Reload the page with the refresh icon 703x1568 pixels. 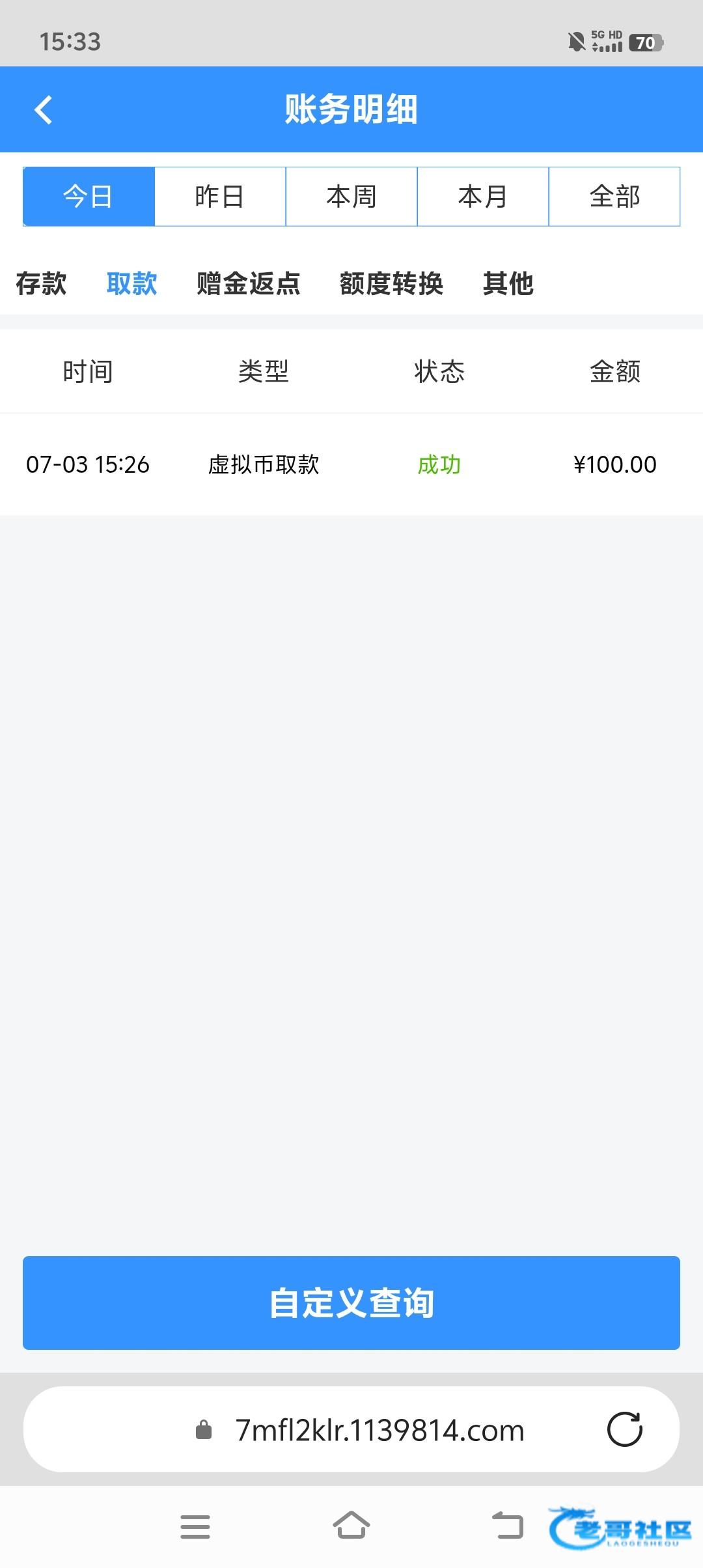coord(625,1429)
